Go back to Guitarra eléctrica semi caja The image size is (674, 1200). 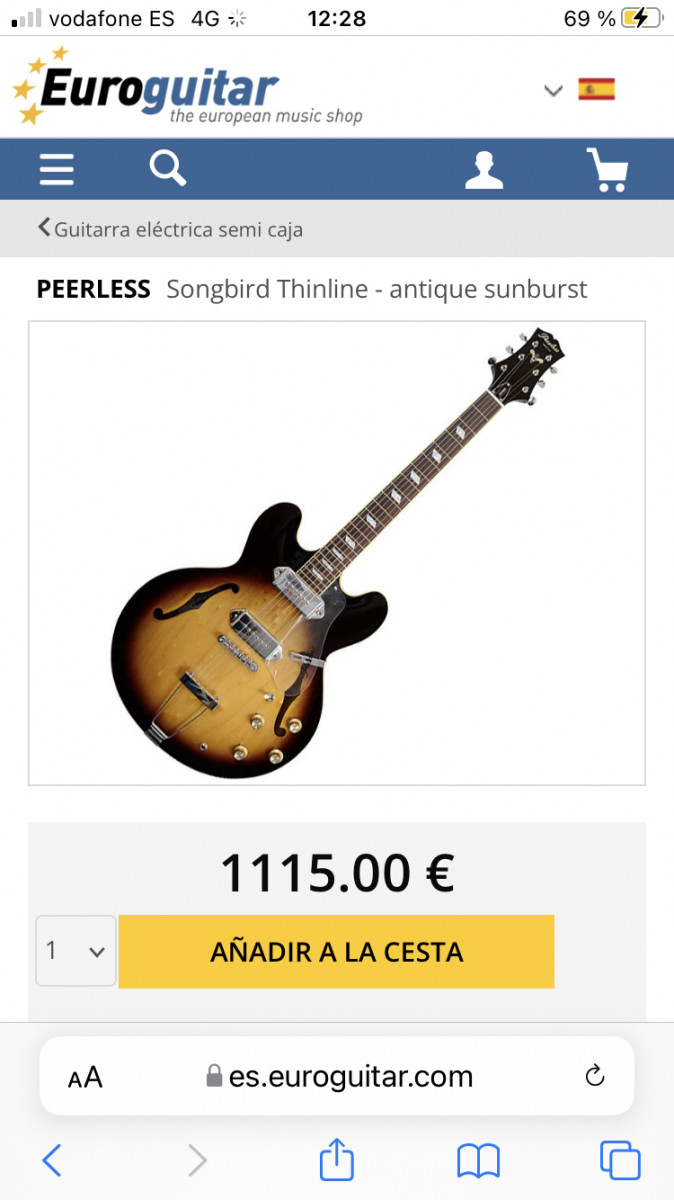point(170,229)
